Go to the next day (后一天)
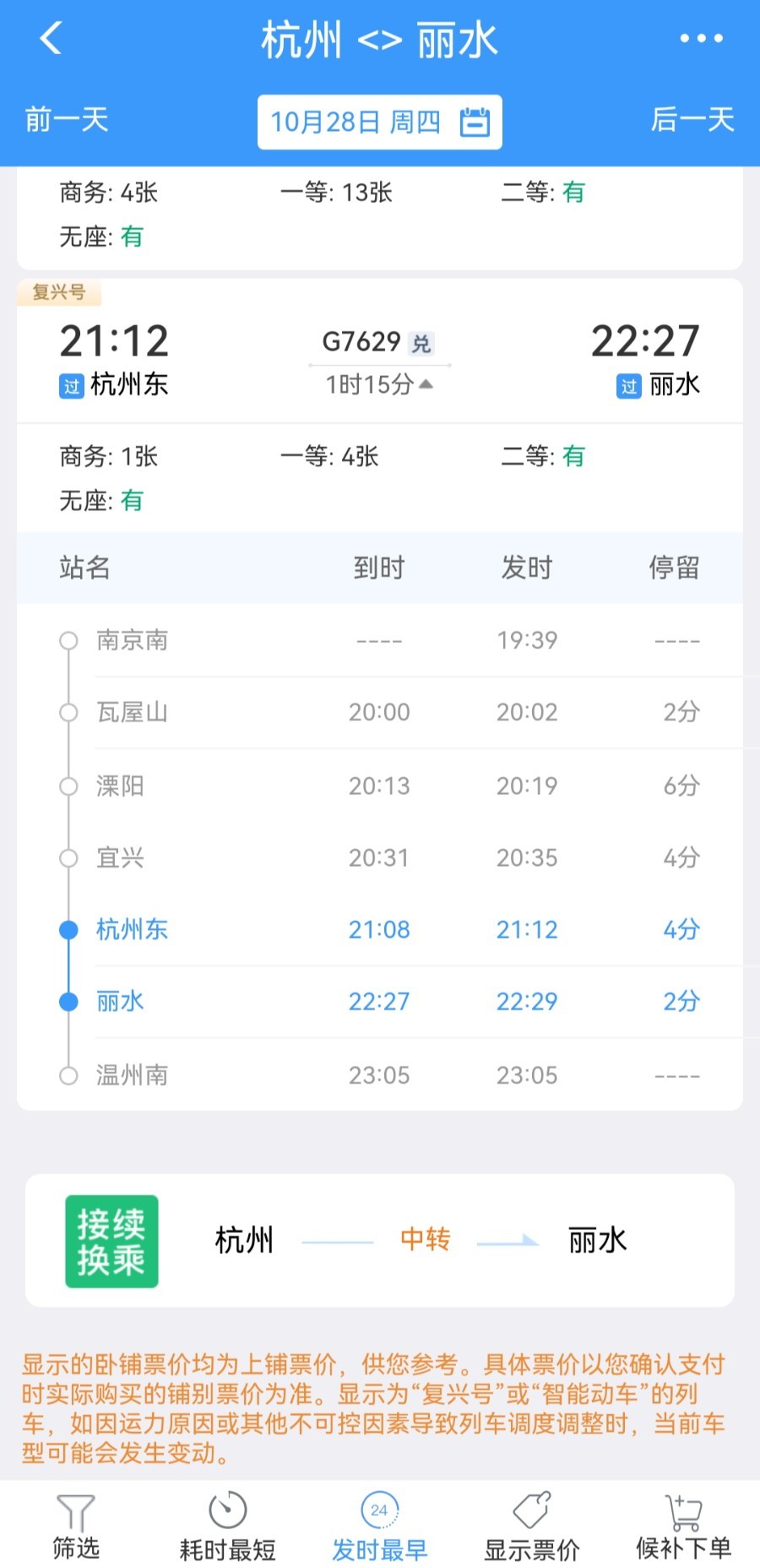Image resolution: width=760 pixels, height=1568 pixels. click(692, 120)
